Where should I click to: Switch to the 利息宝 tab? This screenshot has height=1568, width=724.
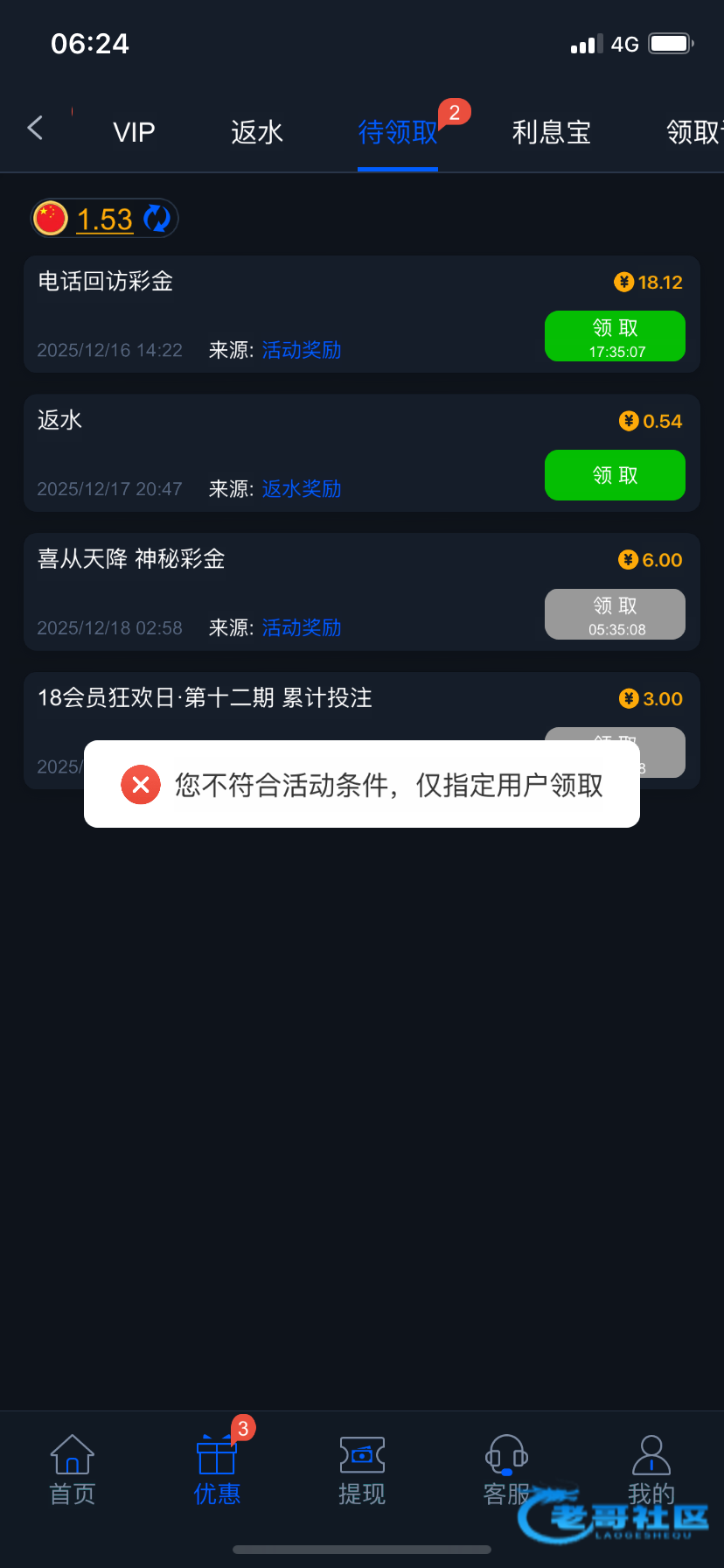click(x=551, y=132)
